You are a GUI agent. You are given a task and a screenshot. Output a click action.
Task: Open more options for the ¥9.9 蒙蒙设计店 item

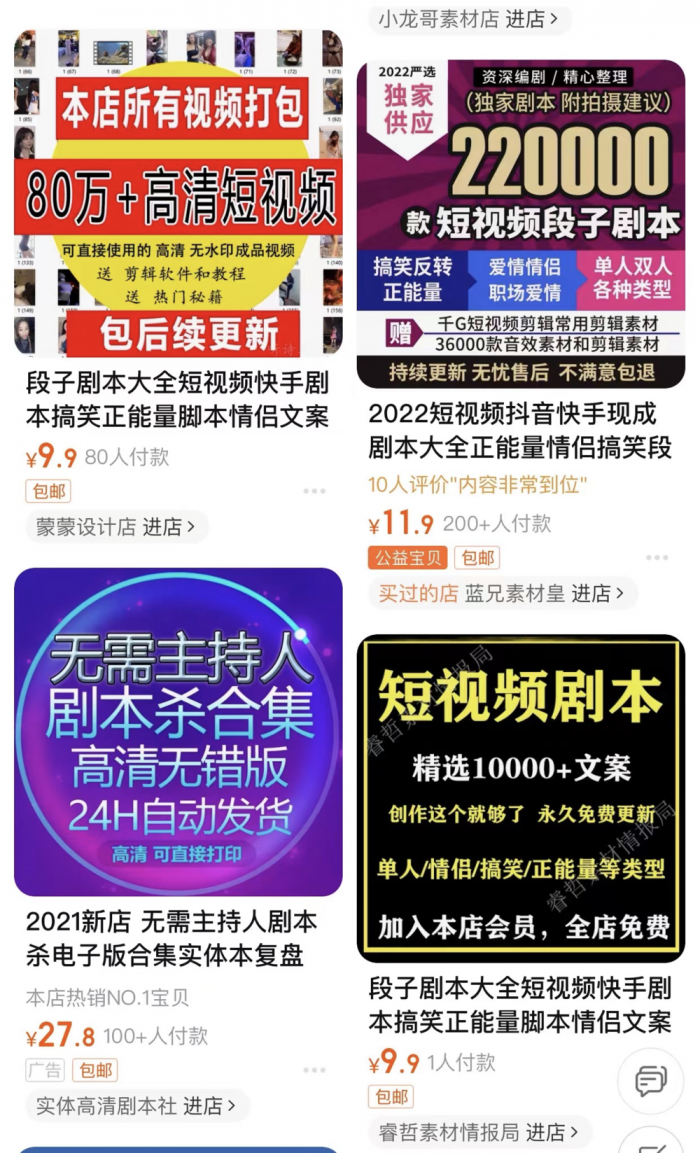[x=314, y=491]
